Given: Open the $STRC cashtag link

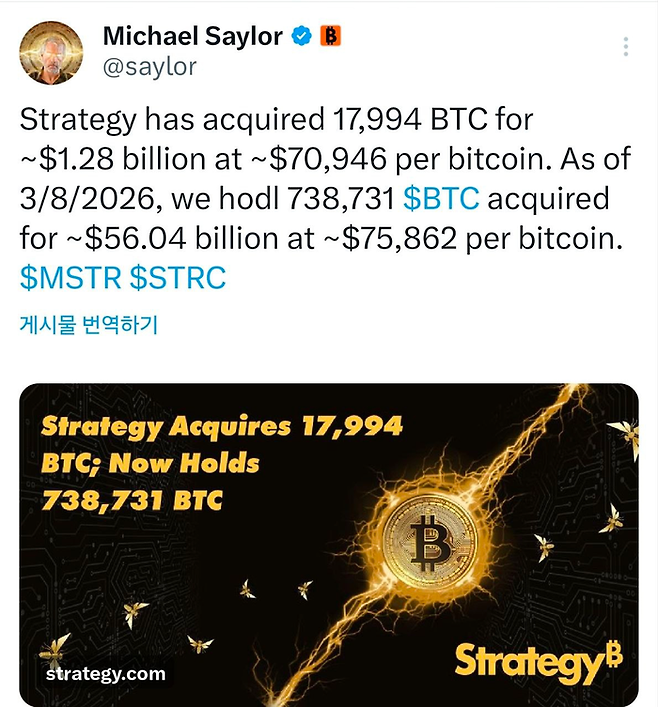Looking at the screenshot, I should coord(178,277).
